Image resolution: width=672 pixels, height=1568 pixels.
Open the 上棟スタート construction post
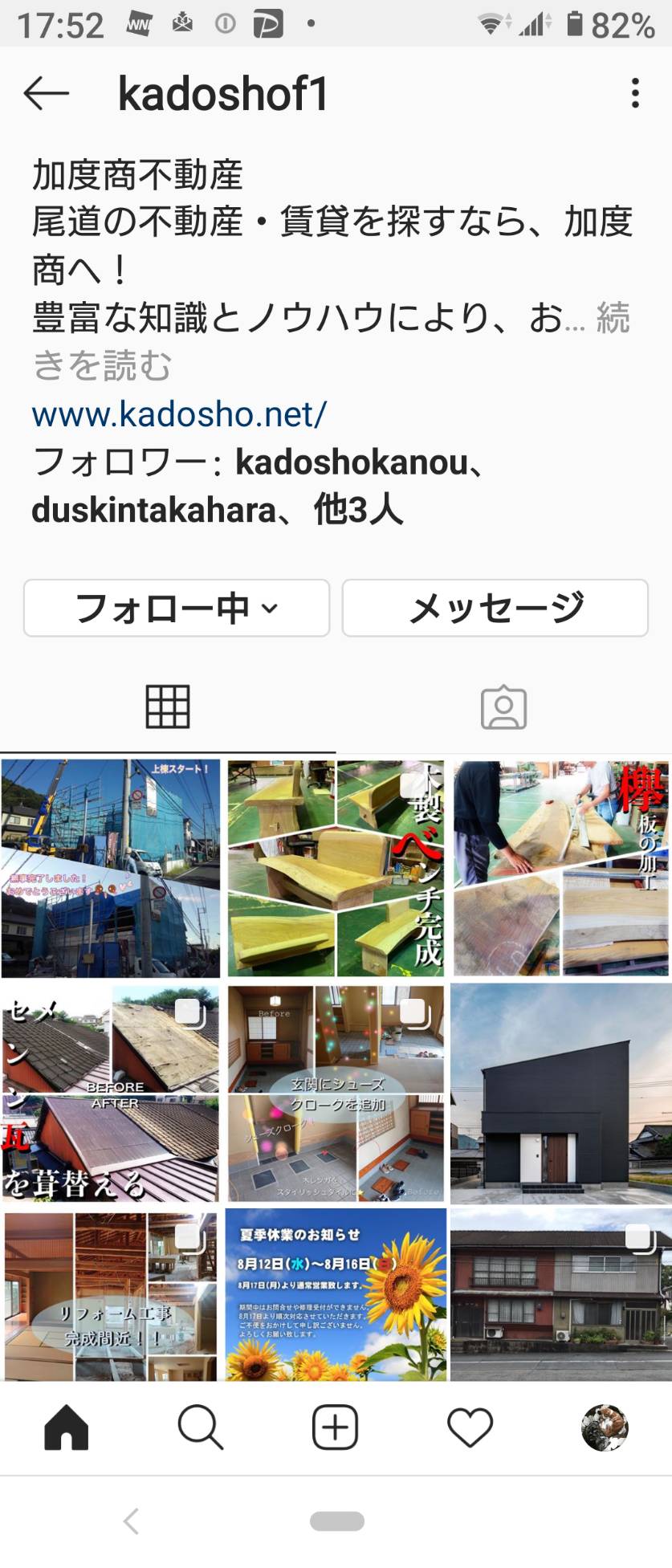pos(111,868)
